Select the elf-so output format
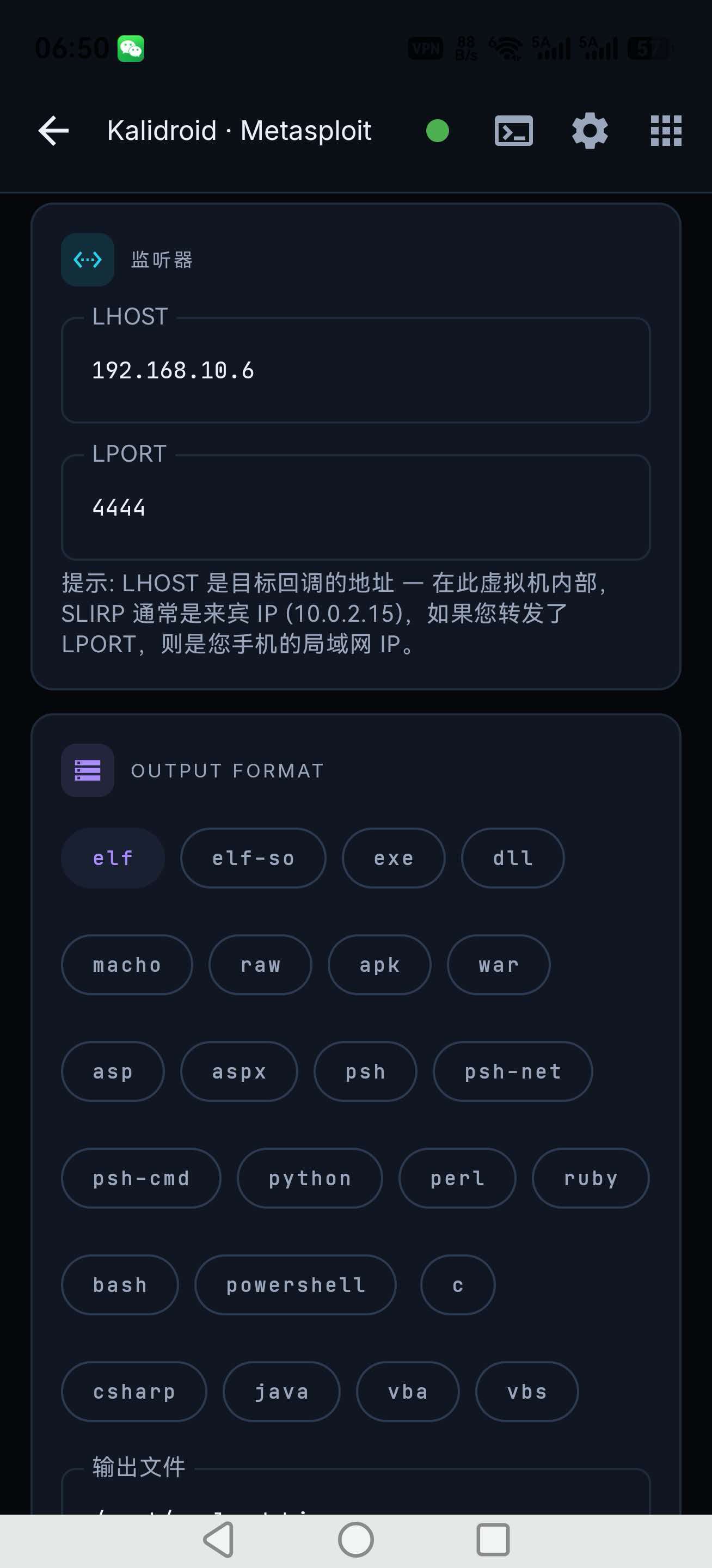The image size is (712, 1568). coord(253,857)
